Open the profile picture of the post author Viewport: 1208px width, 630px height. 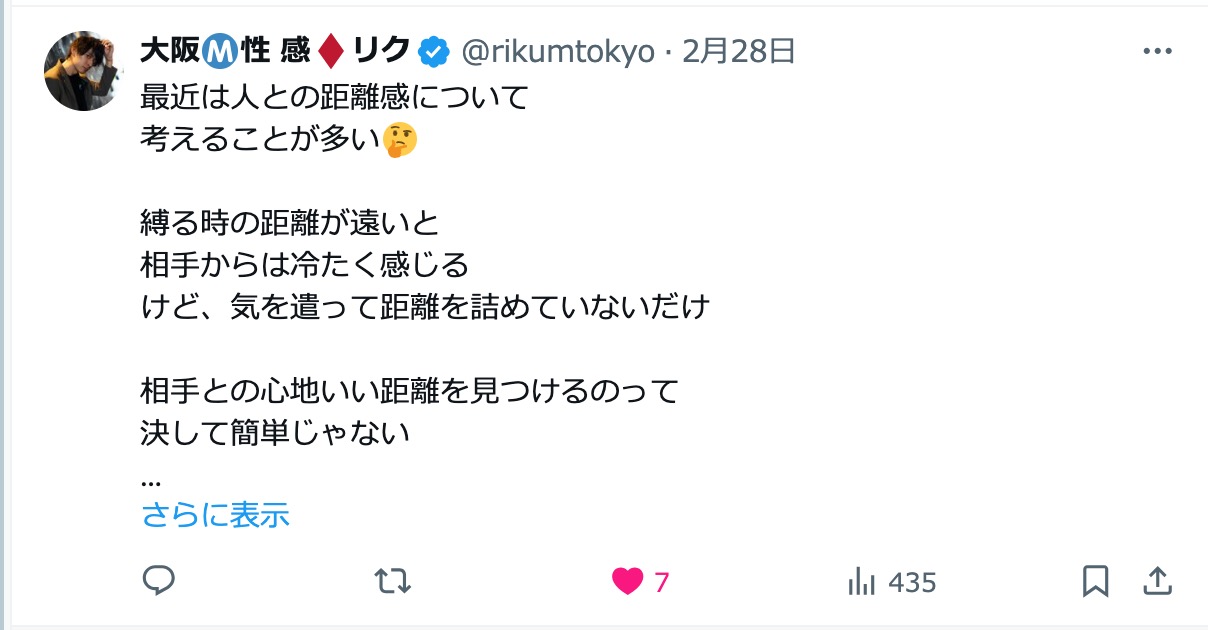[x=82, y=72]
